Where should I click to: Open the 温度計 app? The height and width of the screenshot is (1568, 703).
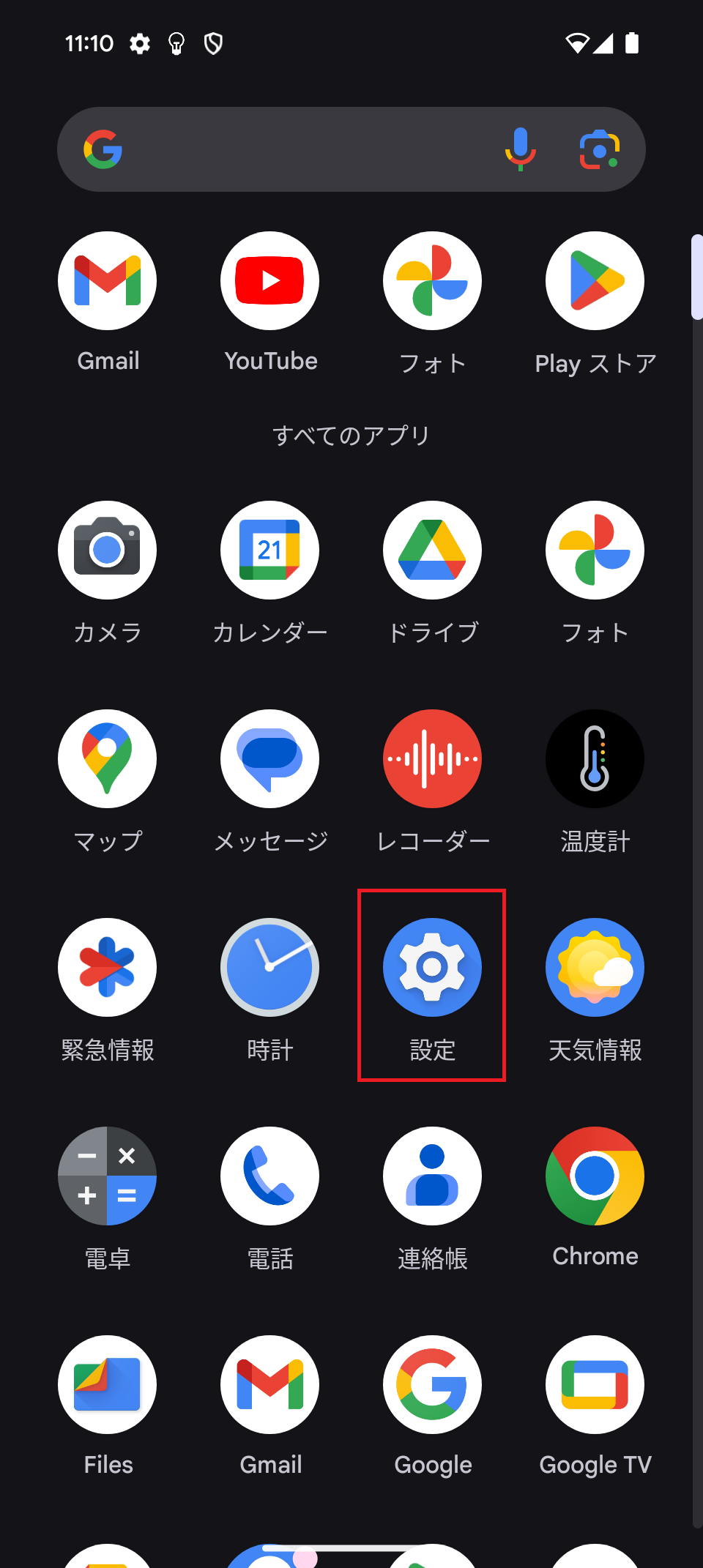point(595,759)
